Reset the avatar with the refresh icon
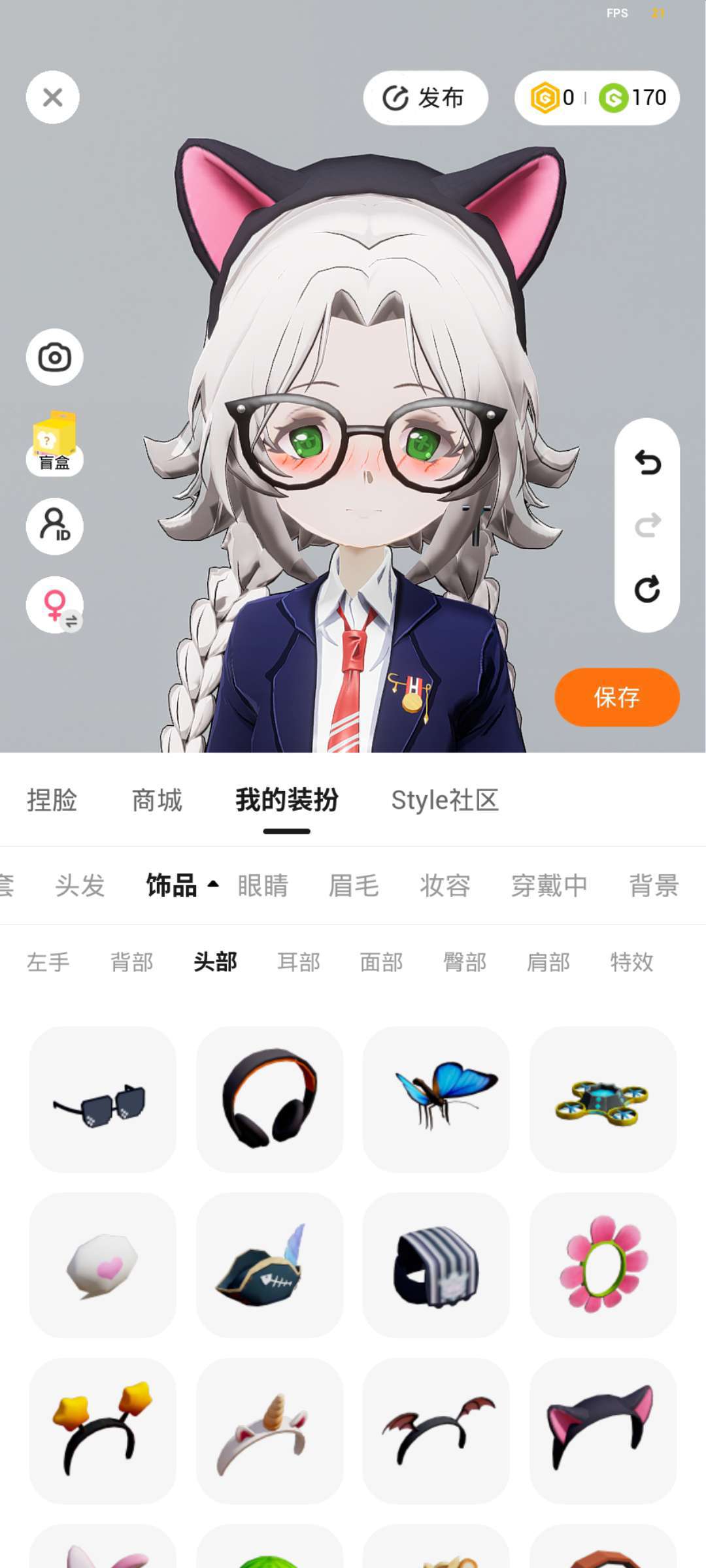This screenshot has height=1568, width=706. pos(647,589)
